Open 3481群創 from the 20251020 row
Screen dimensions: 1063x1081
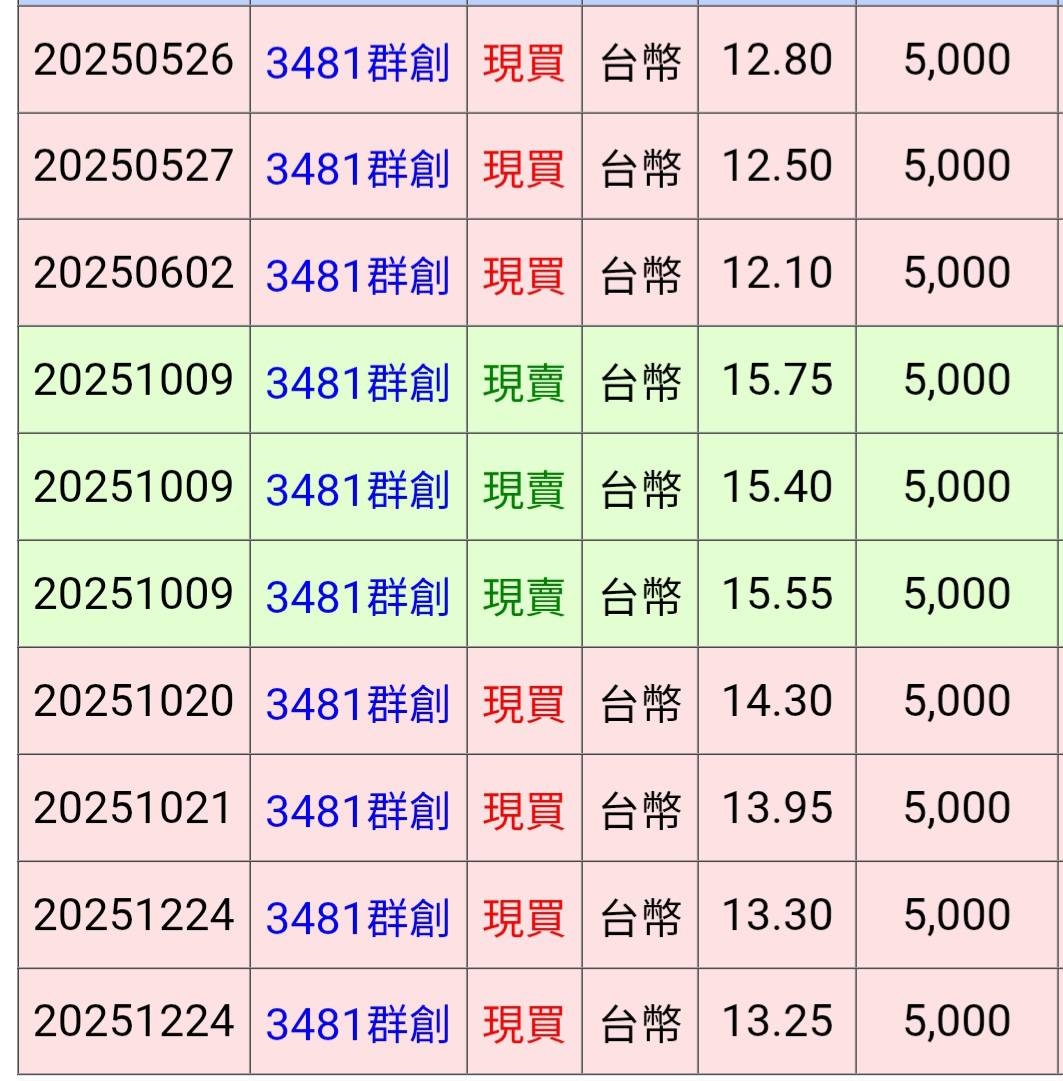point(358,703)
